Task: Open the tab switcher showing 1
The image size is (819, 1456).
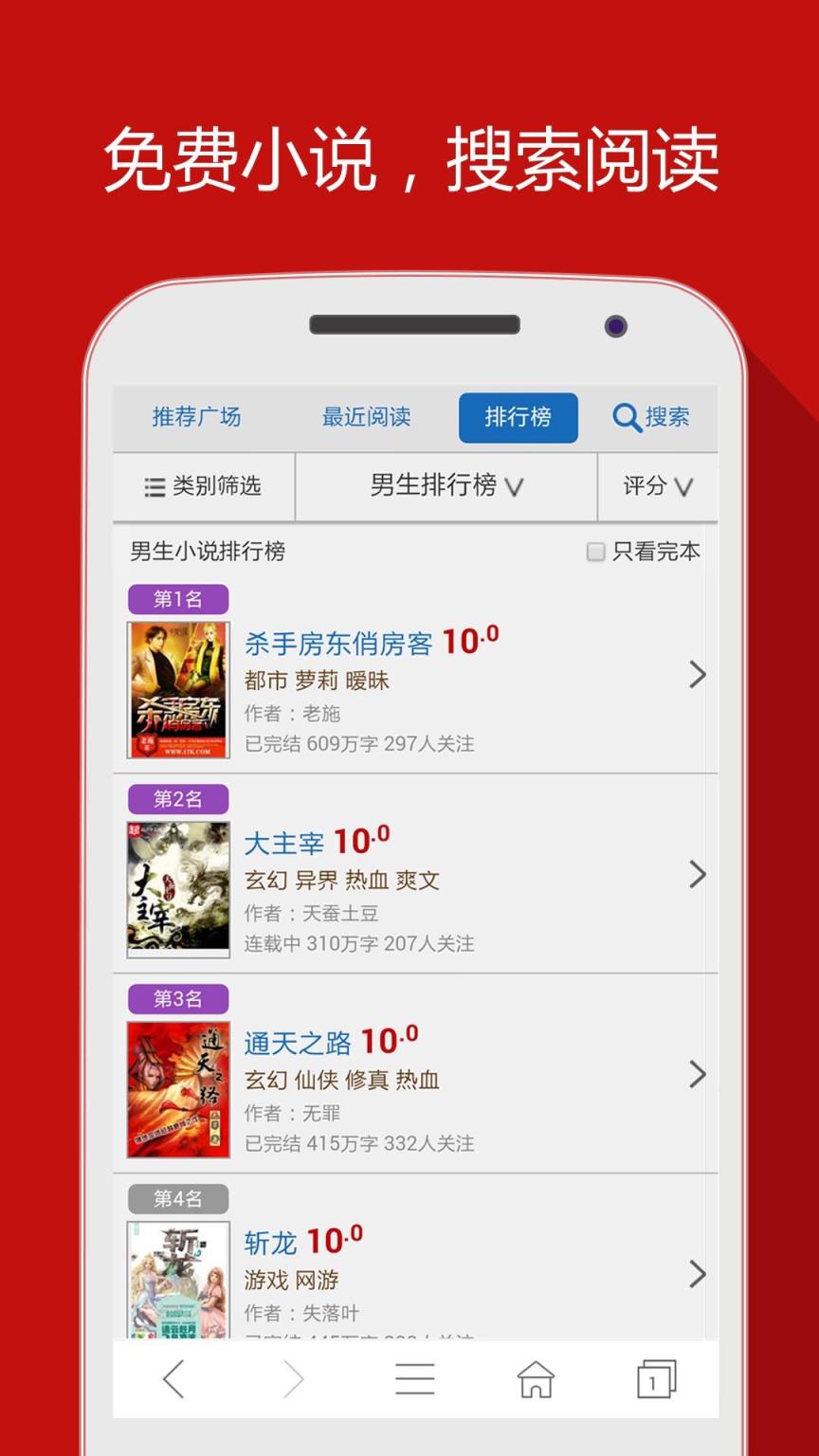Action: coord(656,1379)
